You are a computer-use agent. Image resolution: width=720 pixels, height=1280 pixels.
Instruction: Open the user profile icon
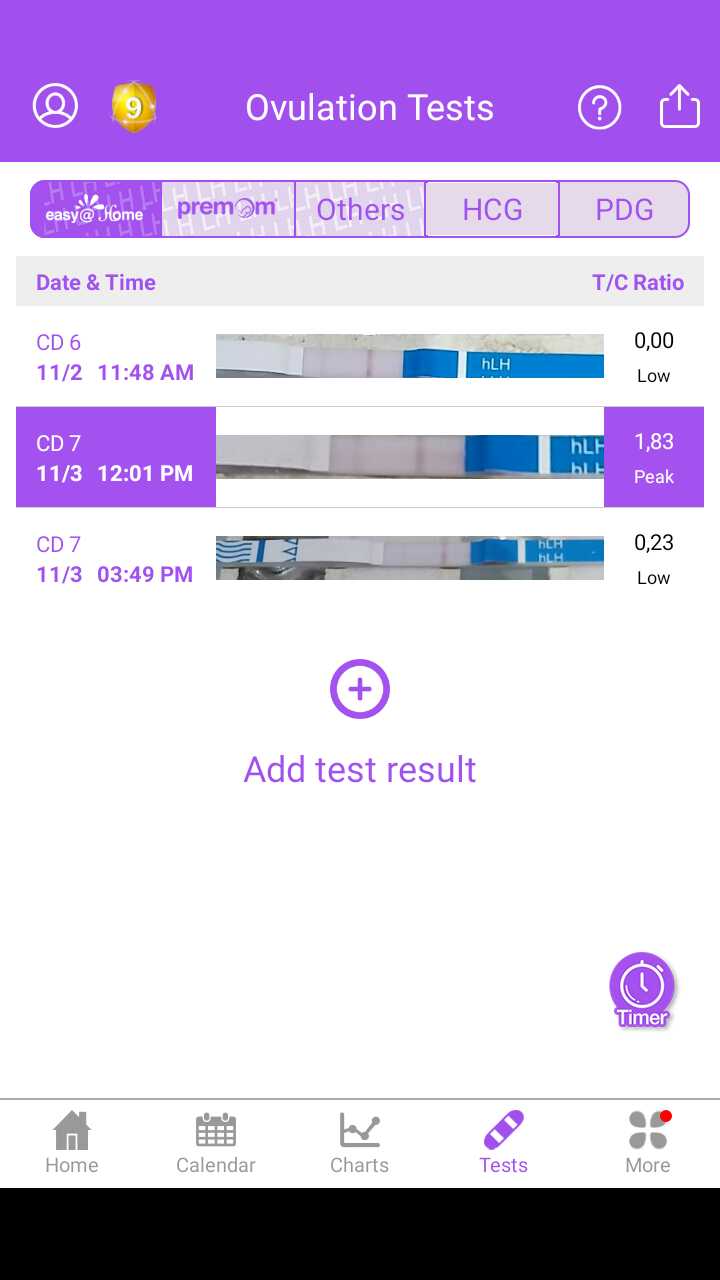[55, 106]
